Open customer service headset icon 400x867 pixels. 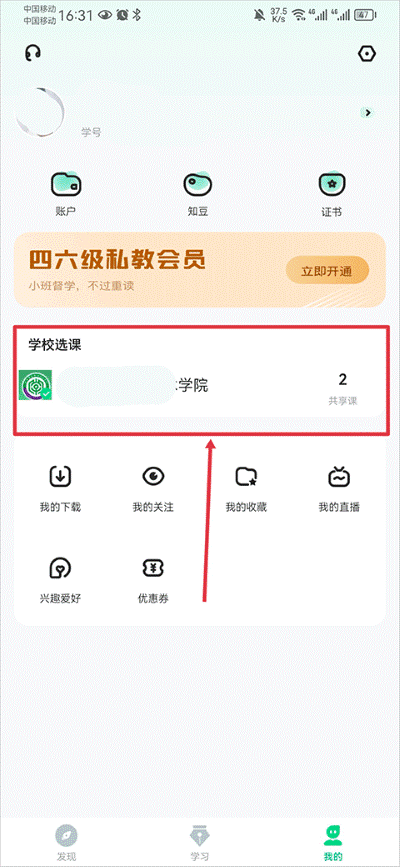coord(33,53)
